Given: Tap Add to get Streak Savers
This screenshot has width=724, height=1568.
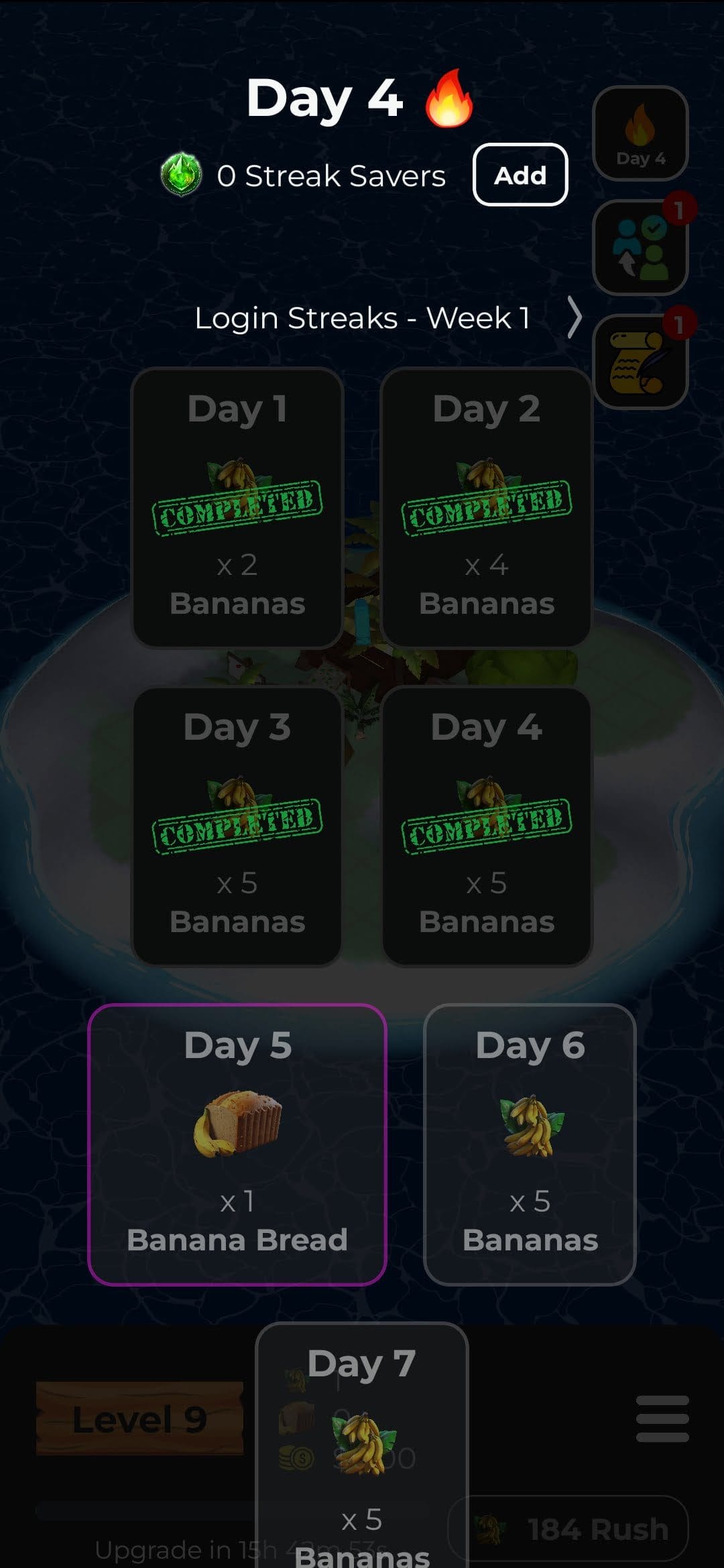Looking at the screenshot, I should point(520,175).
